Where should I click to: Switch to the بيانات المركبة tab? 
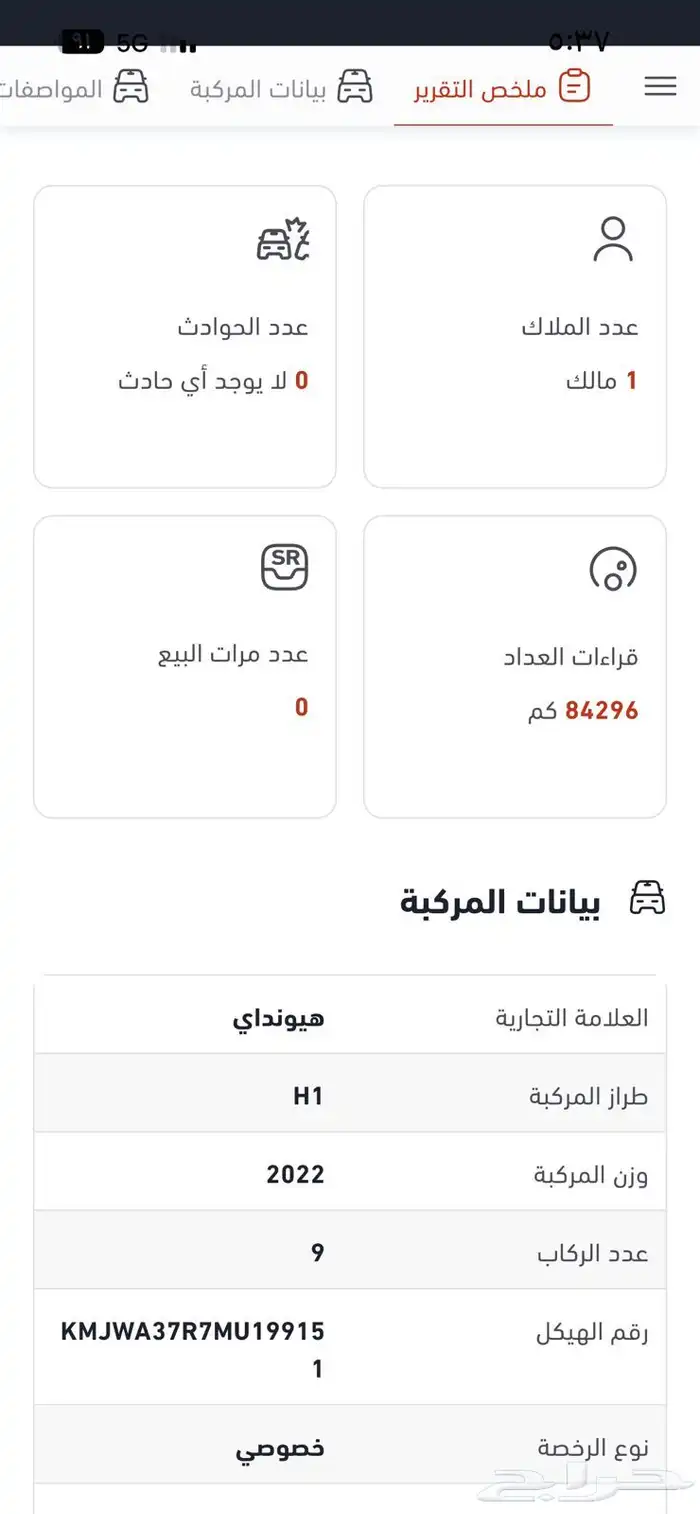pyautogui.click(x=281, y=88)
